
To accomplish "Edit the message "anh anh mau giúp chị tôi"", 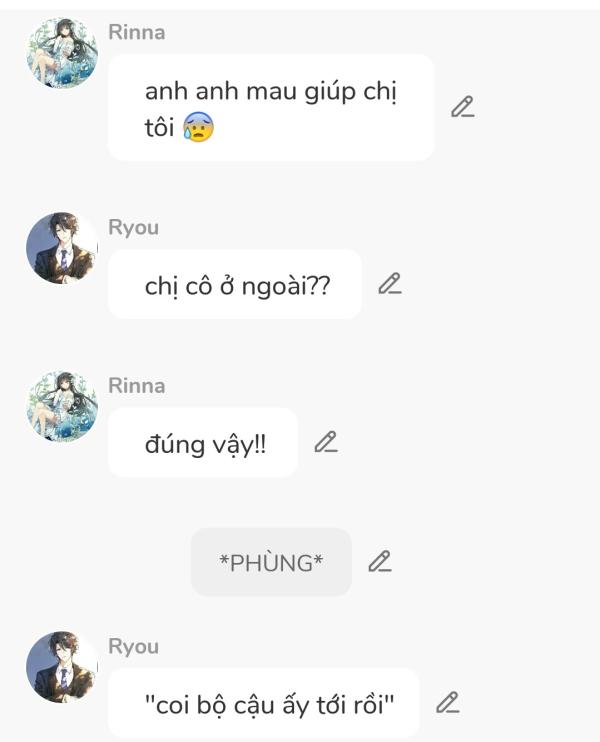I will 462,107.
